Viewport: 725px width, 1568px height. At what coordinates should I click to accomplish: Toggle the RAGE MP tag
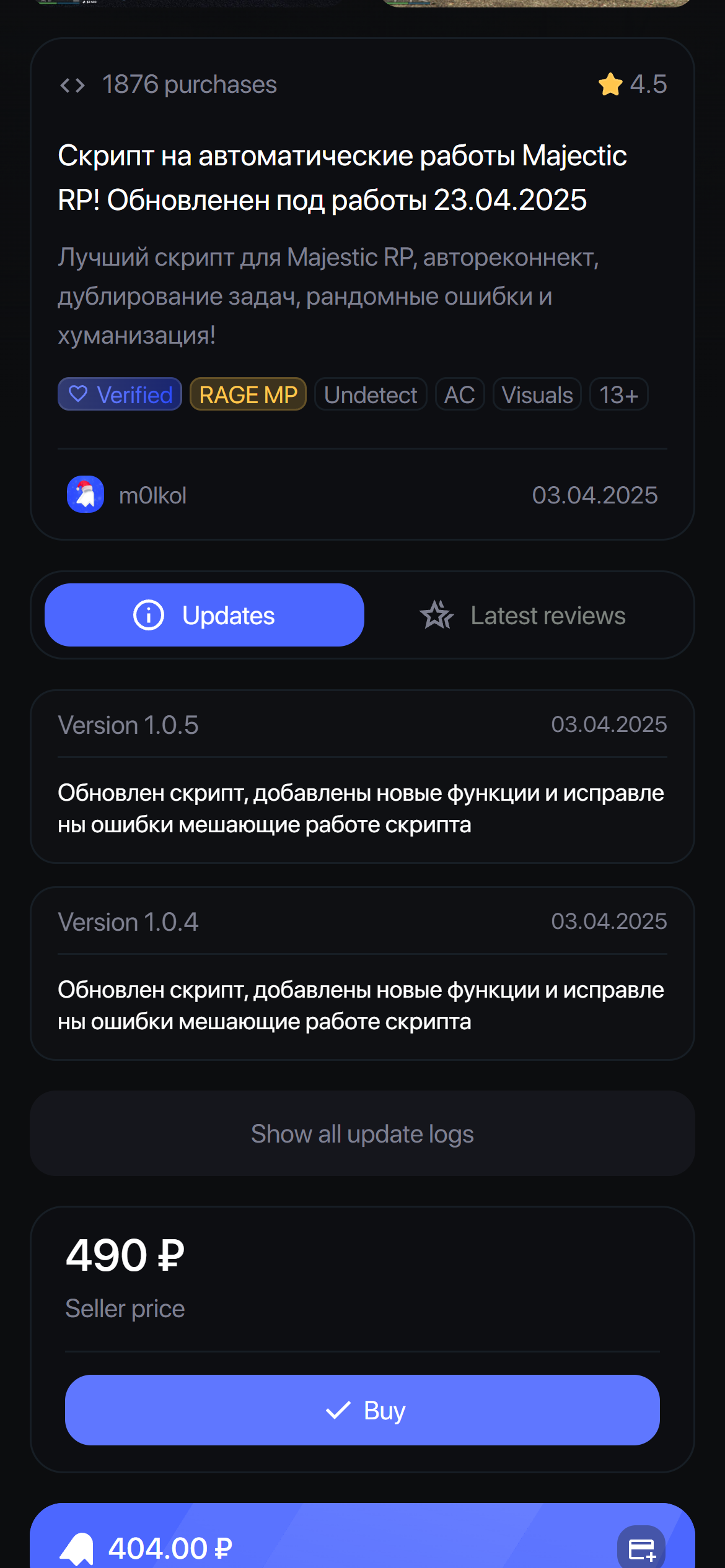tap(247, 394)
